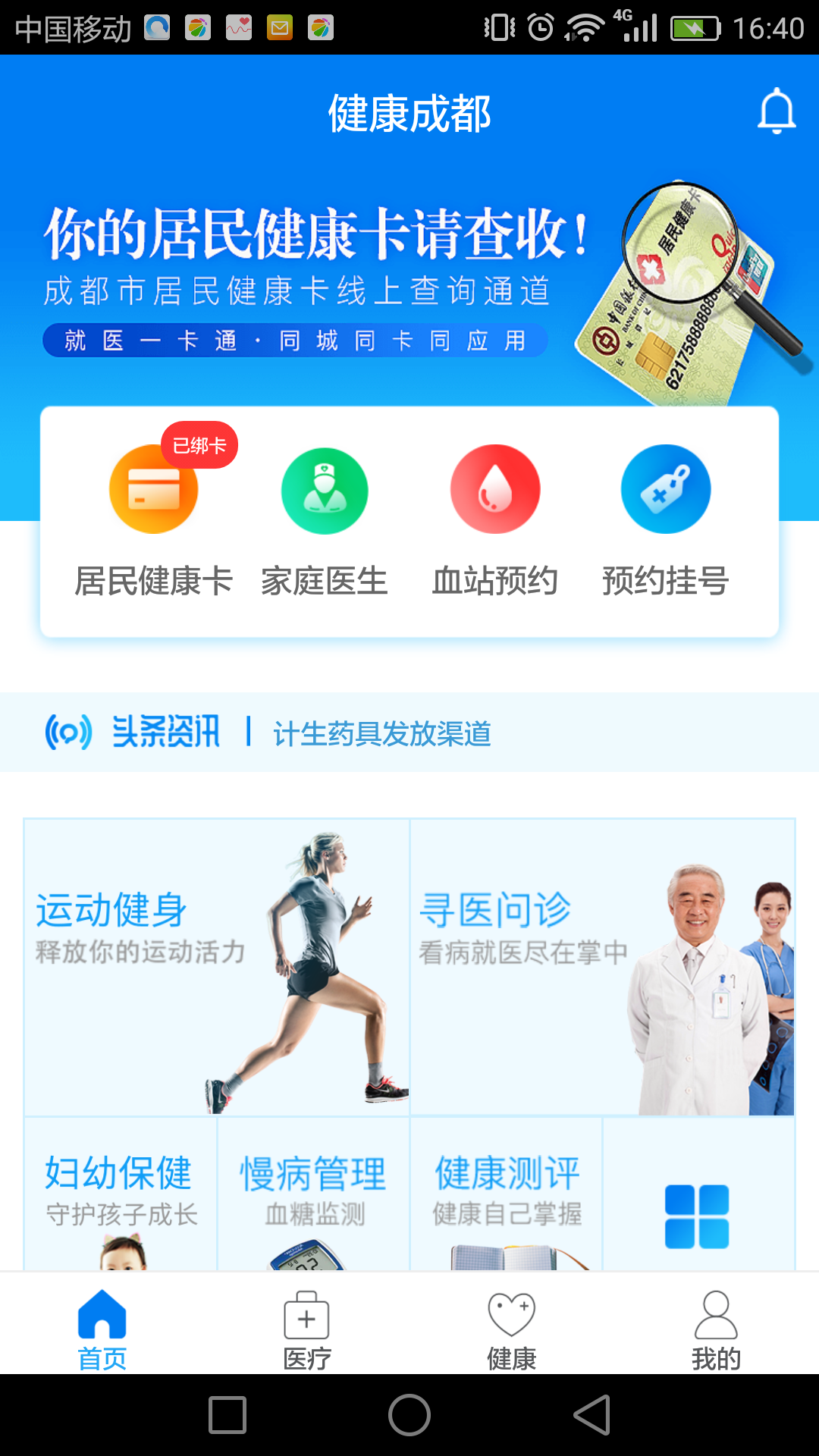Switch to the 医疗 tab
819x1456 pixels.
pos(307,1329)
